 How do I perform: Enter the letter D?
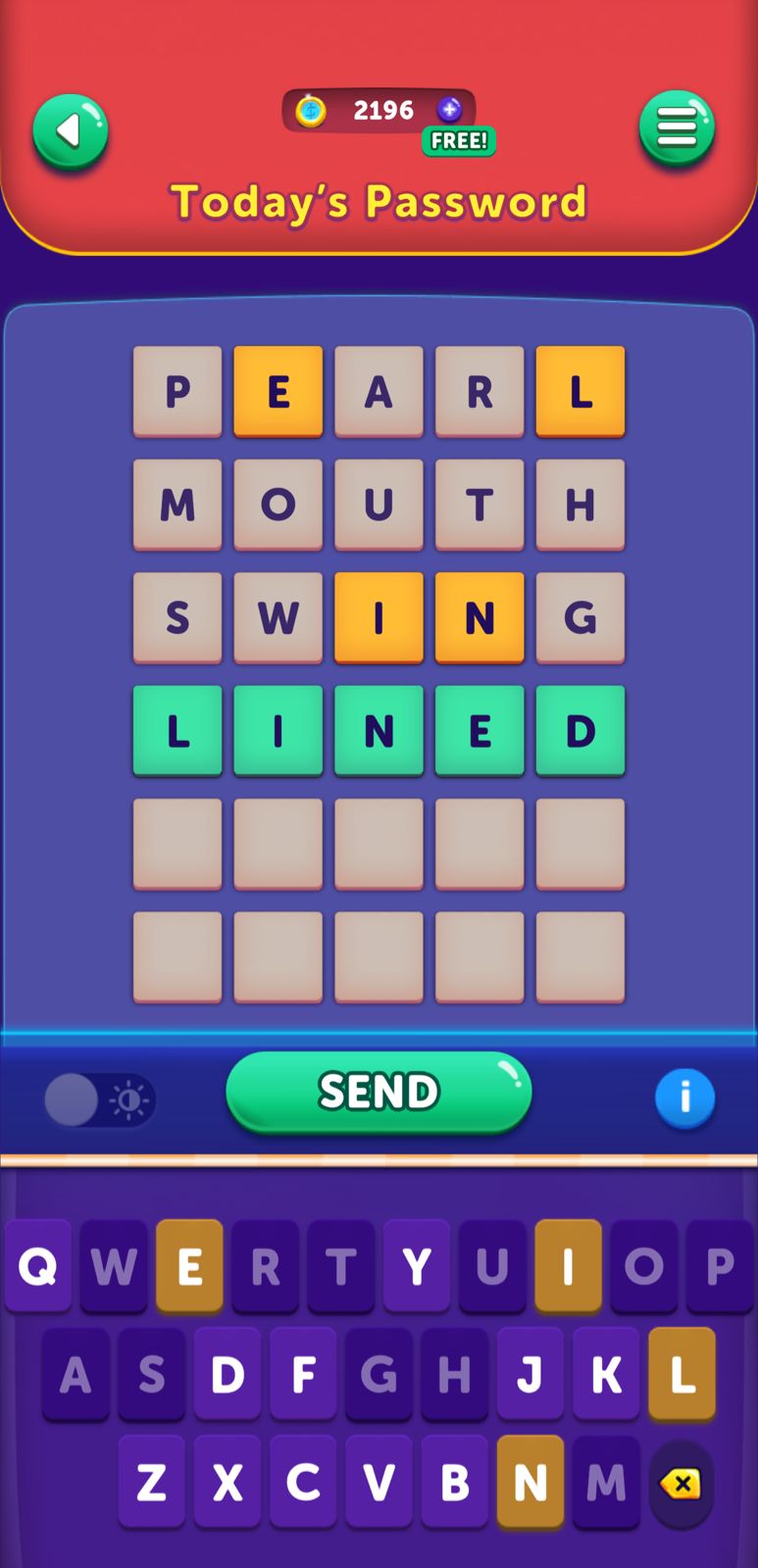227,1374
